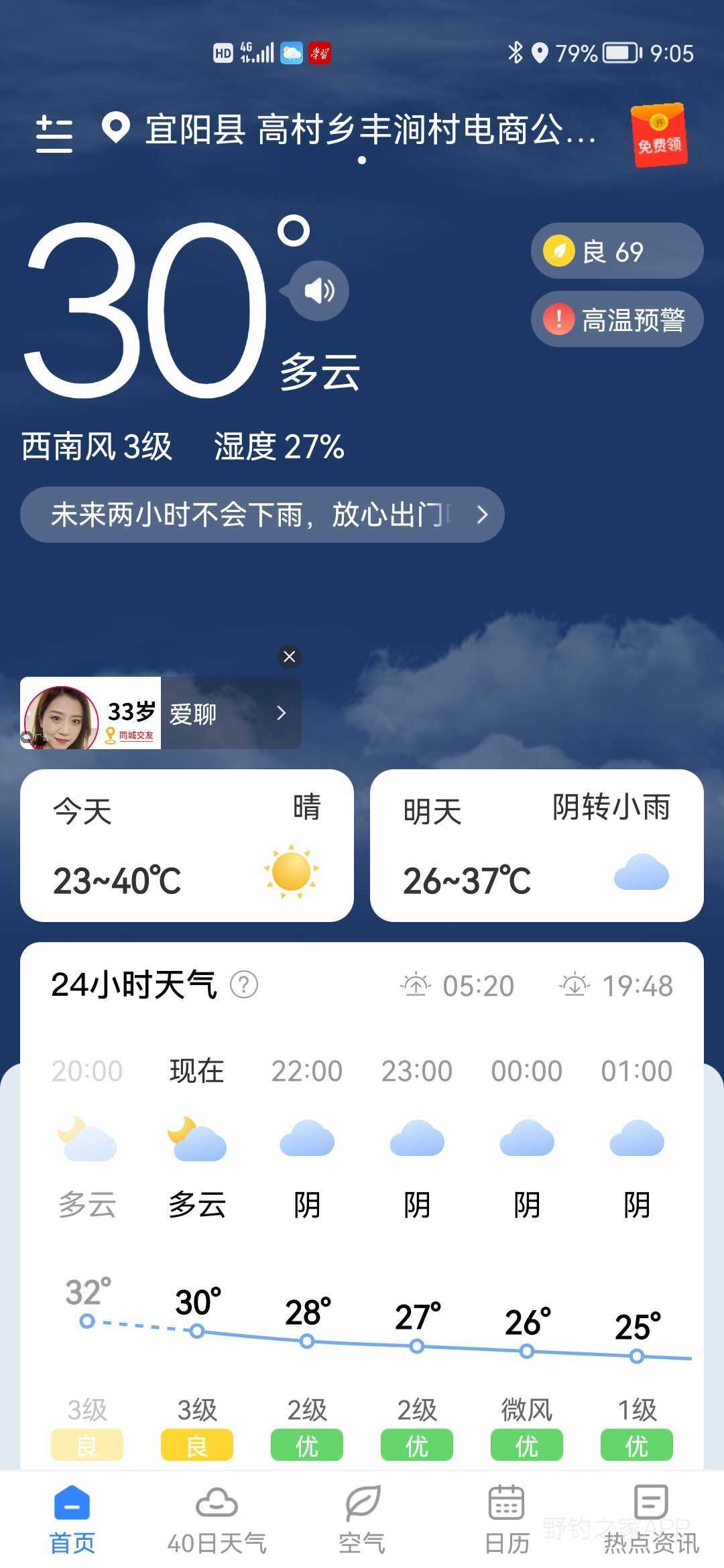View the 高温预警 high temperature warning
This screenshot has height=1568, width=724.
point(615,320)
